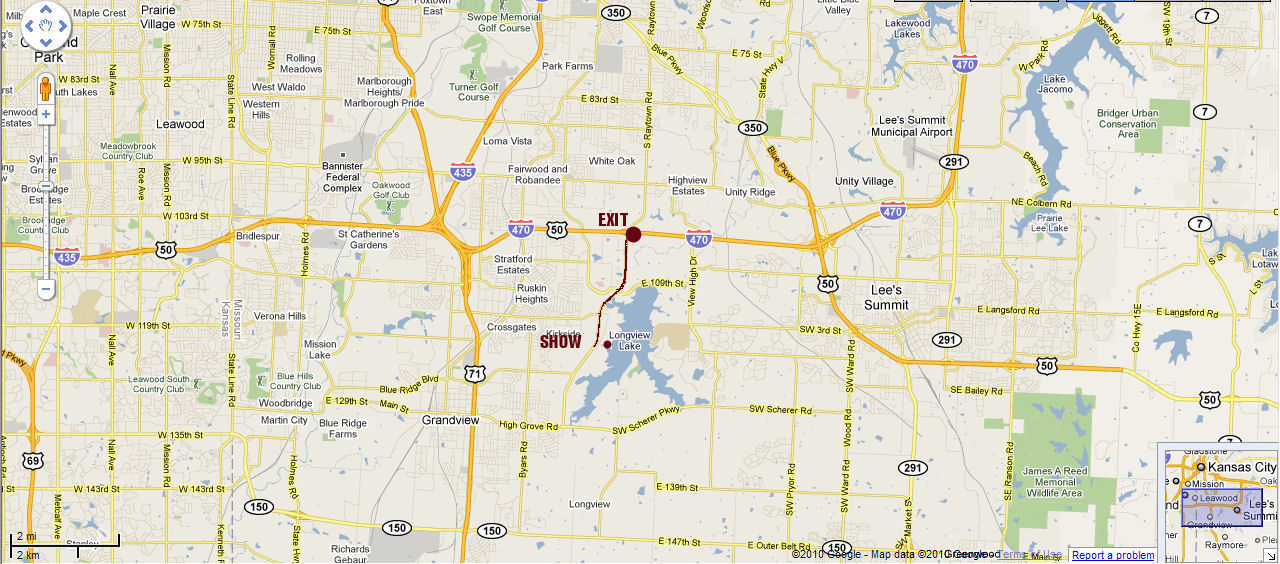Viewport: 1280px width, 564px height.
Task: Collapse the overview map with the arrow
Action: (x=1271, y=555)
